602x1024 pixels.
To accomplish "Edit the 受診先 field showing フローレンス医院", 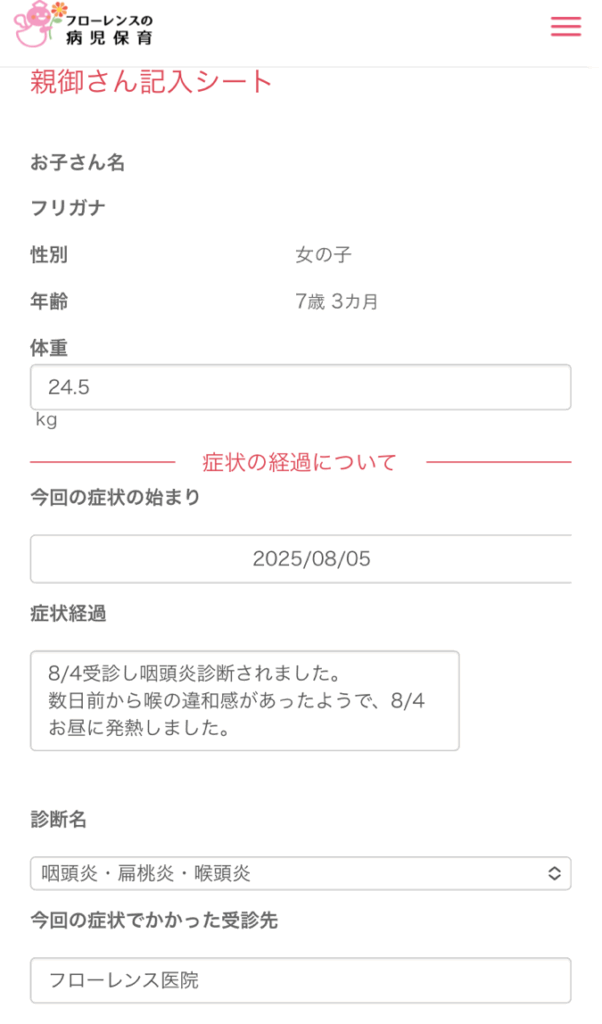I will click(x=300, y=980).
